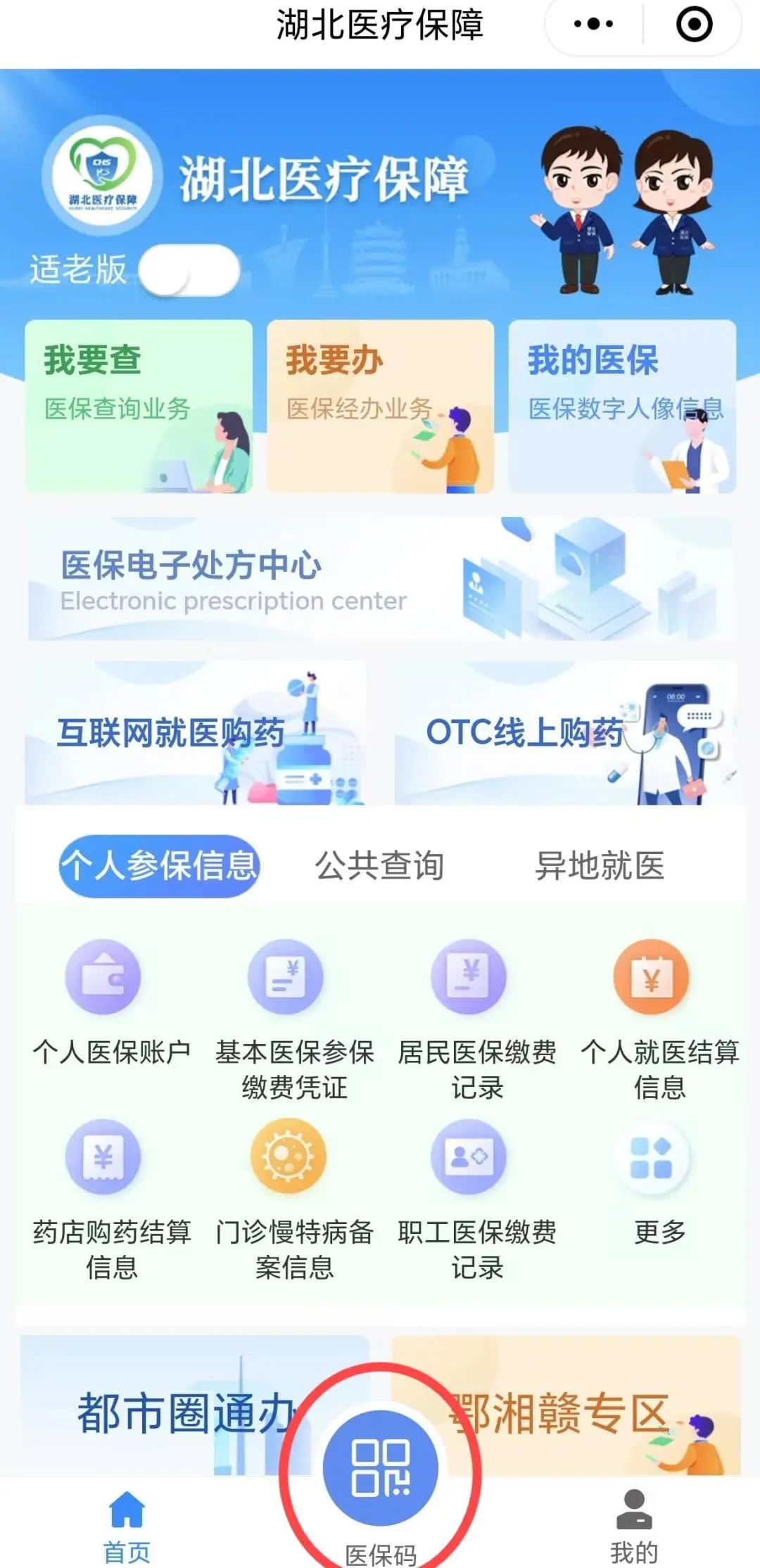
Task: Open the mini program overflow menu
Action: click(x=593, y=25)
